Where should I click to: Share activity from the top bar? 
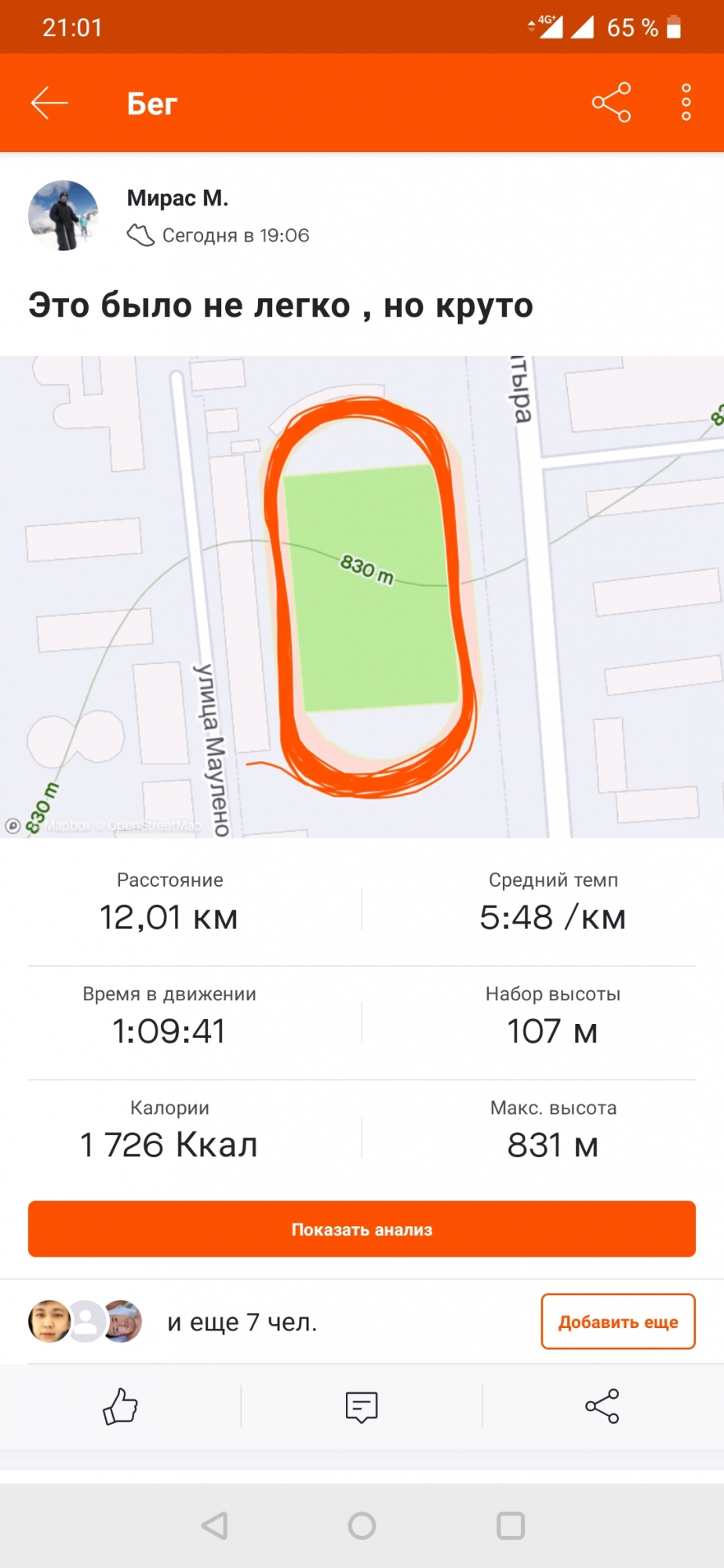(x=611, y=103)
